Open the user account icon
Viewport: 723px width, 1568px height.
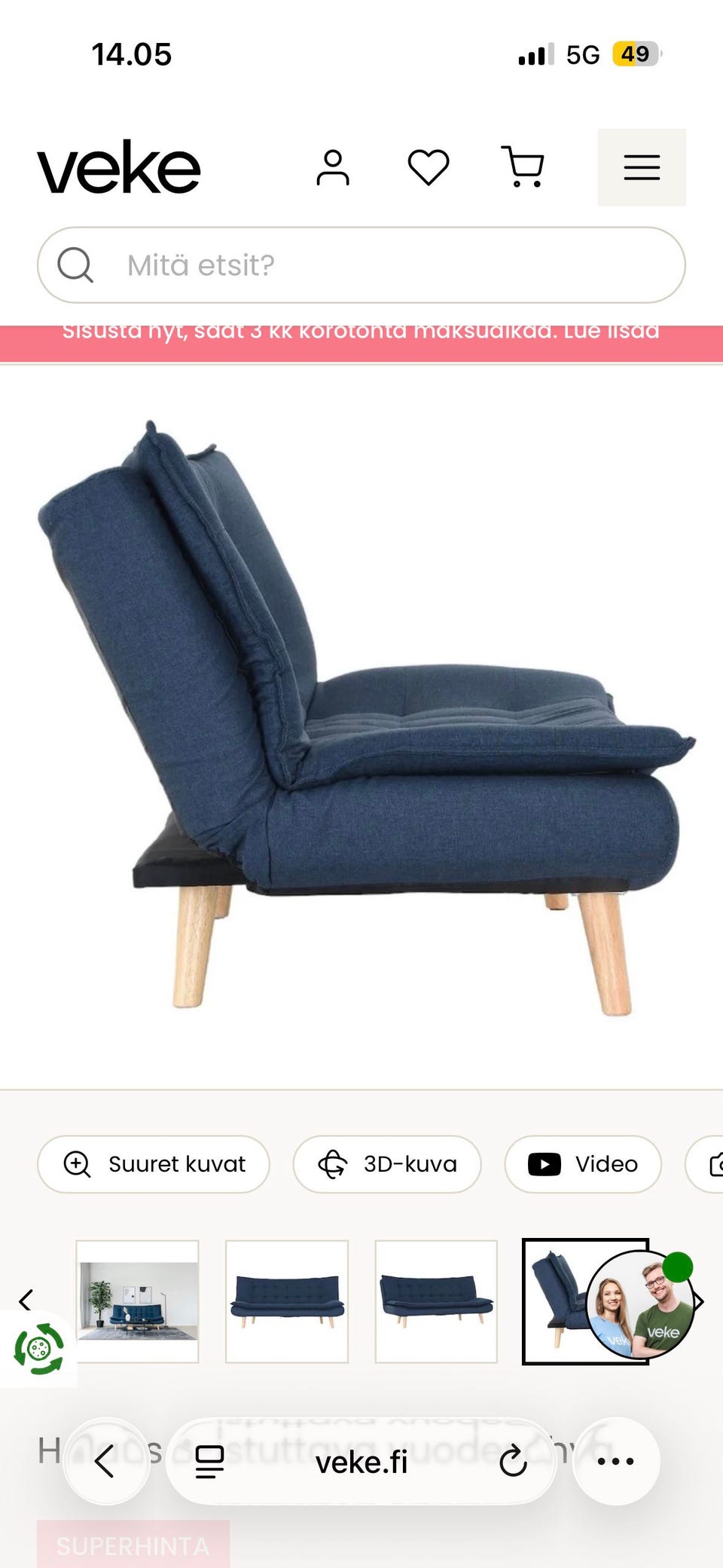click(332, 167)
